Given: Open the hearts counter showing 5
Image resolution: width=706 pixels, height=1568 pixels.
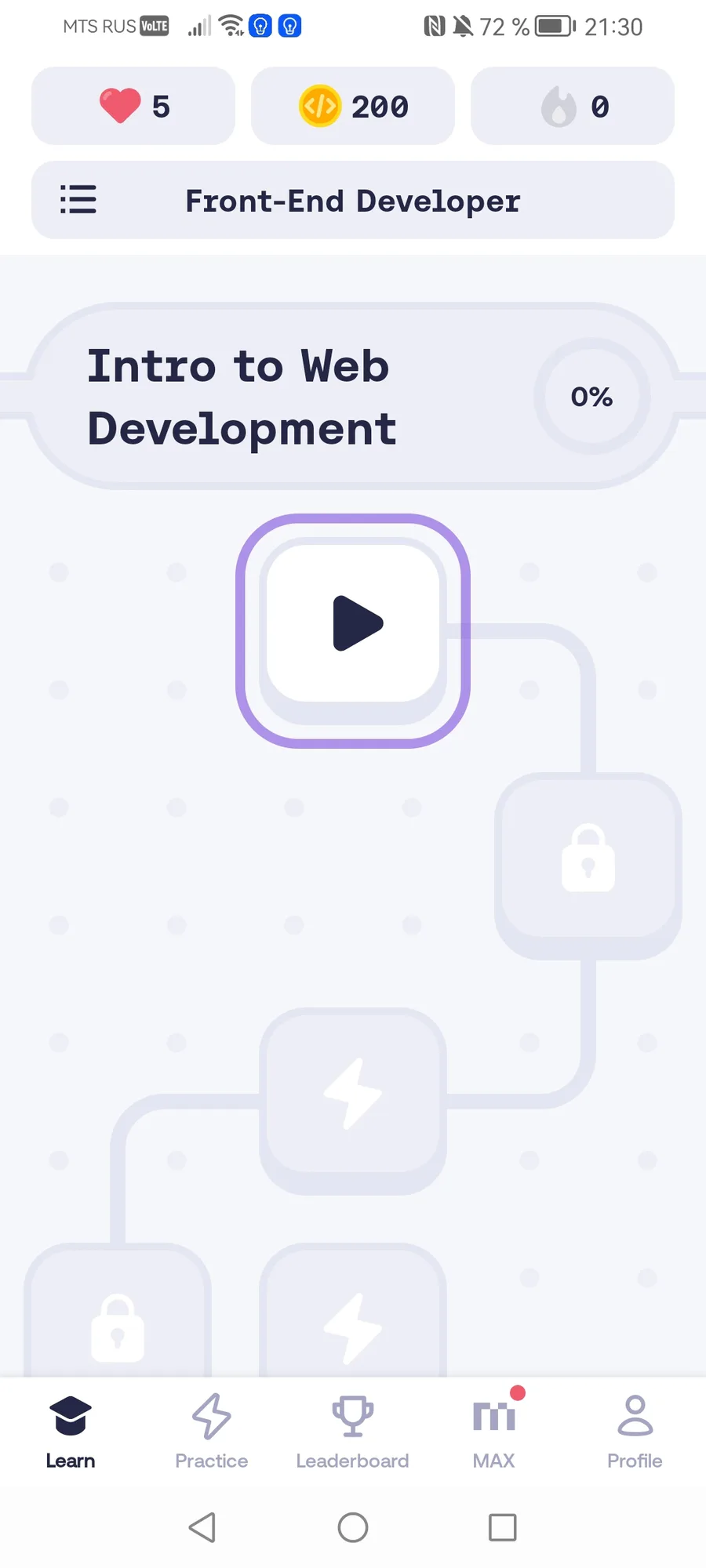Looking at the screenshot, I should [133, 106].
